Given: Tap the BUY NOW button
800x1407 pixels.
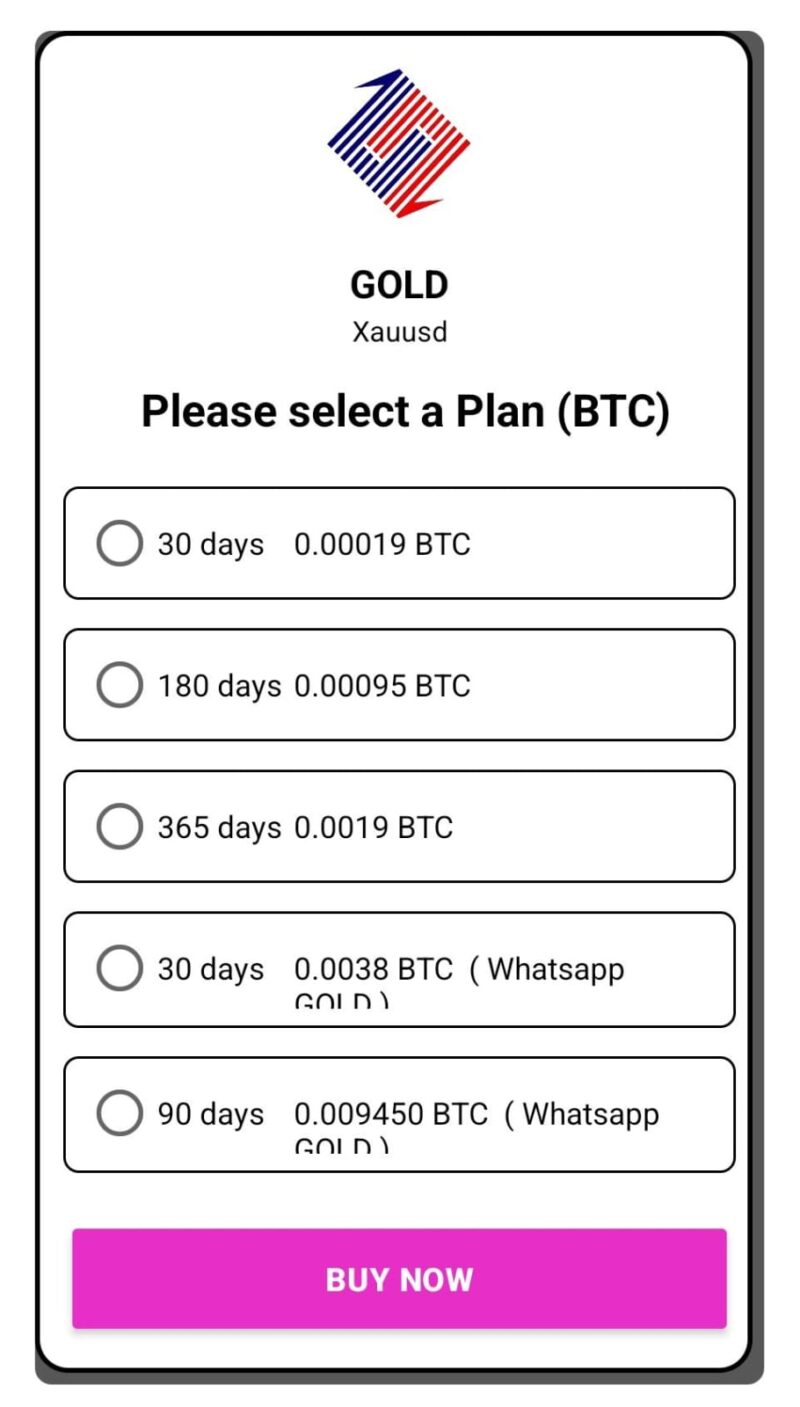Looking at the screenshot, I should 399,1279.
